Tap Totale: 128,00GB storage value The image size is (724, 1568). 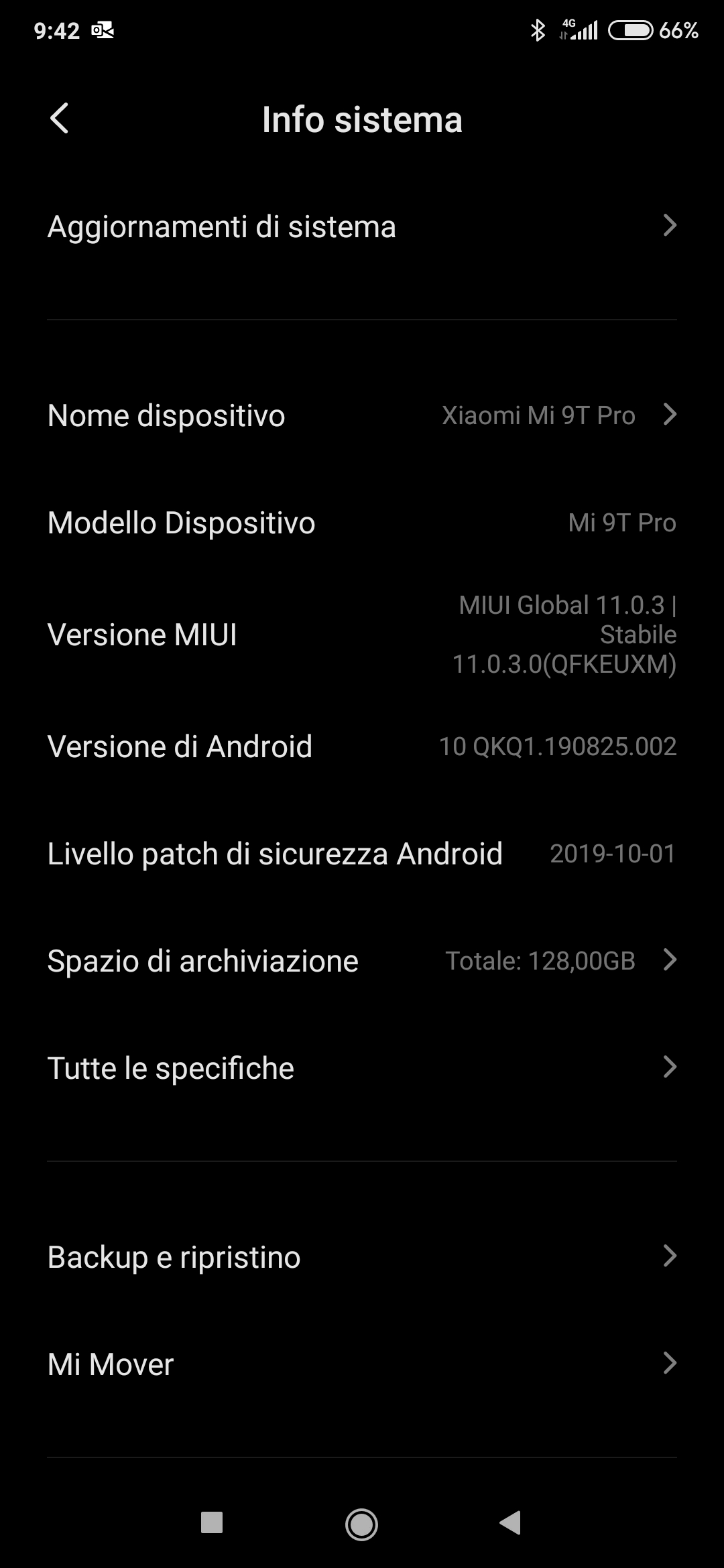point(540,960)
